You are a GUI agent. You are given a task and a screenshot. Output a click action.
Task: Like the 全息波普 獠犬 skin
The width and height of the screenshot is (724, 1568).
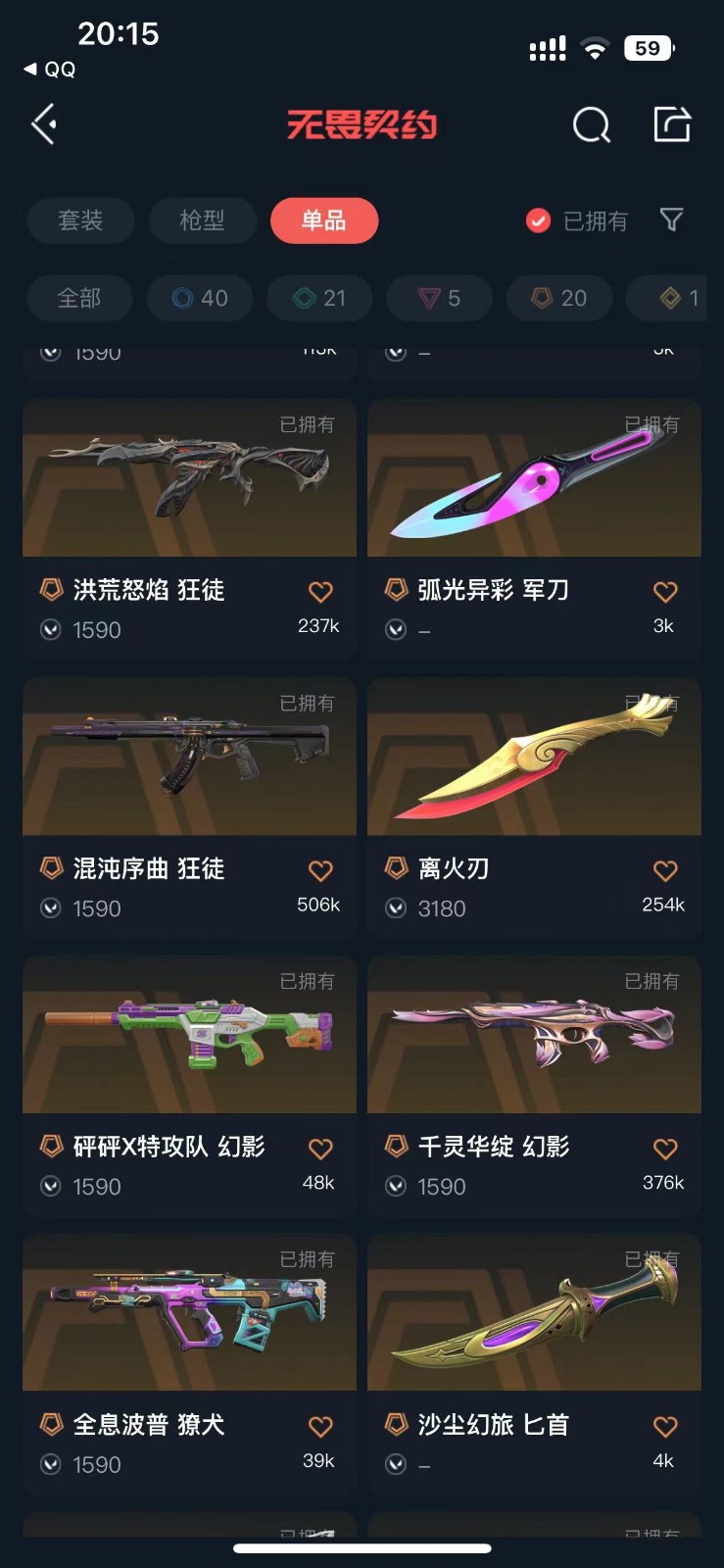[320, 1427]
